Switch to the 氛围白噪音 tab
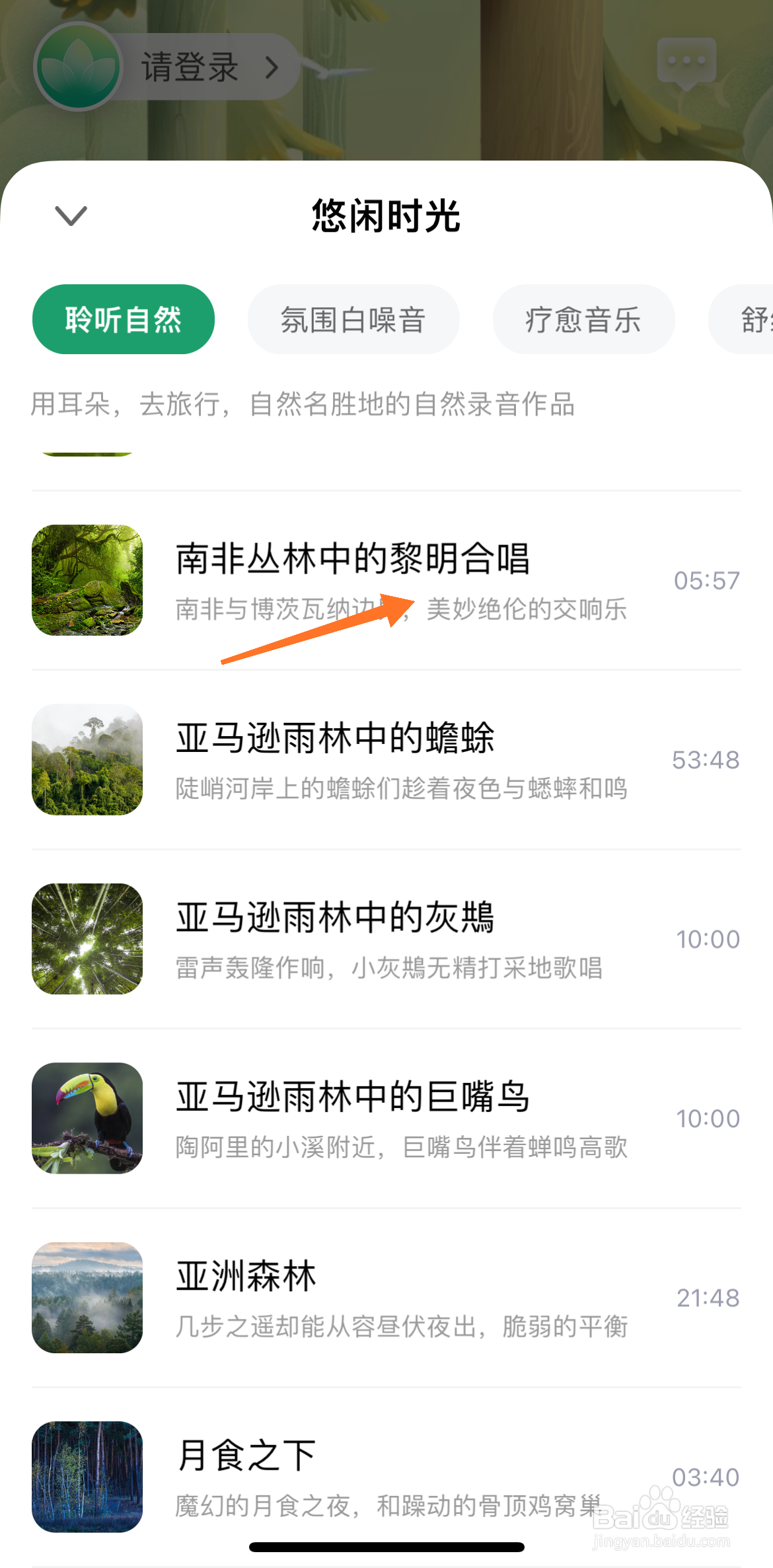Viewport: 773px width, 1568px height. coord(353,318)
